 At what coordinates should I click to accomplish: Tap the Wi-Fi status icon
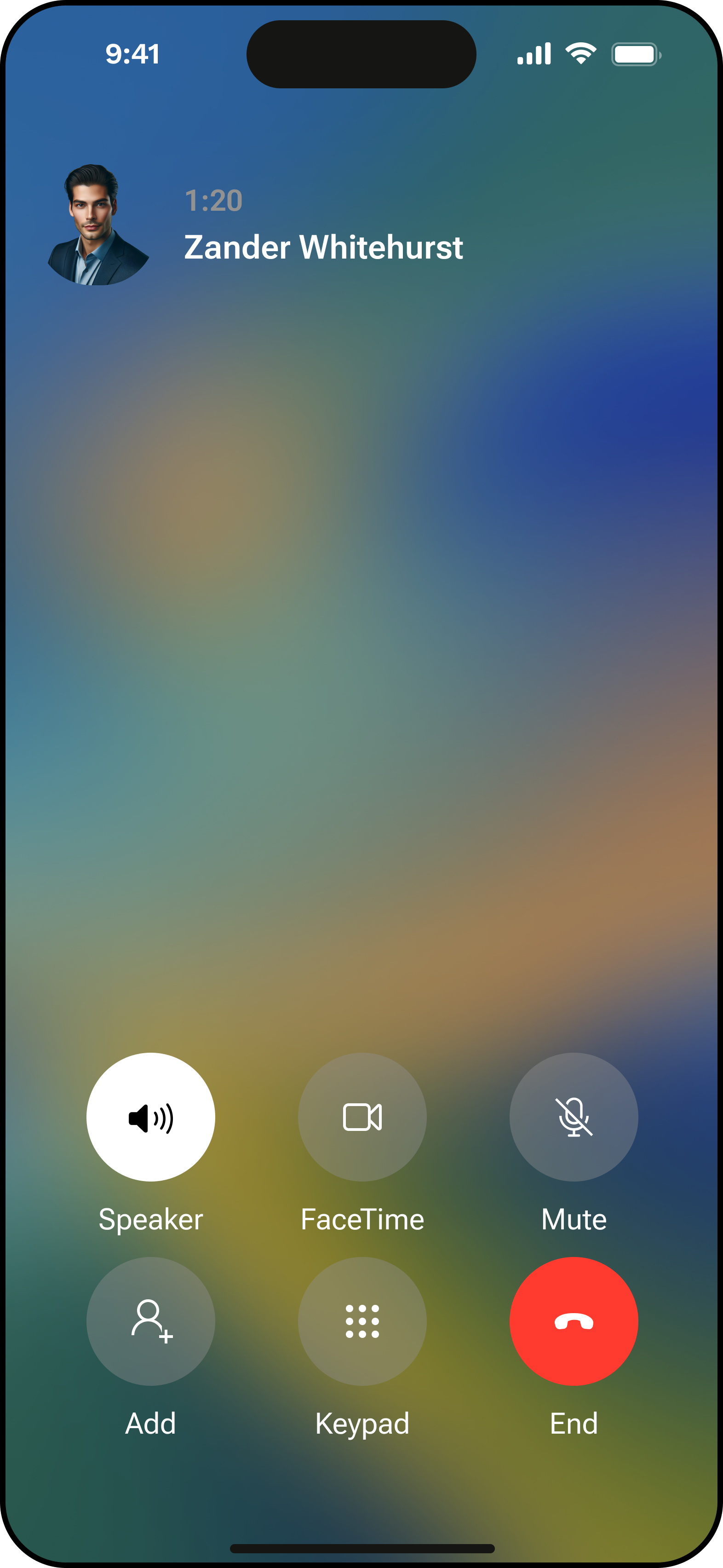click(580, 54)
